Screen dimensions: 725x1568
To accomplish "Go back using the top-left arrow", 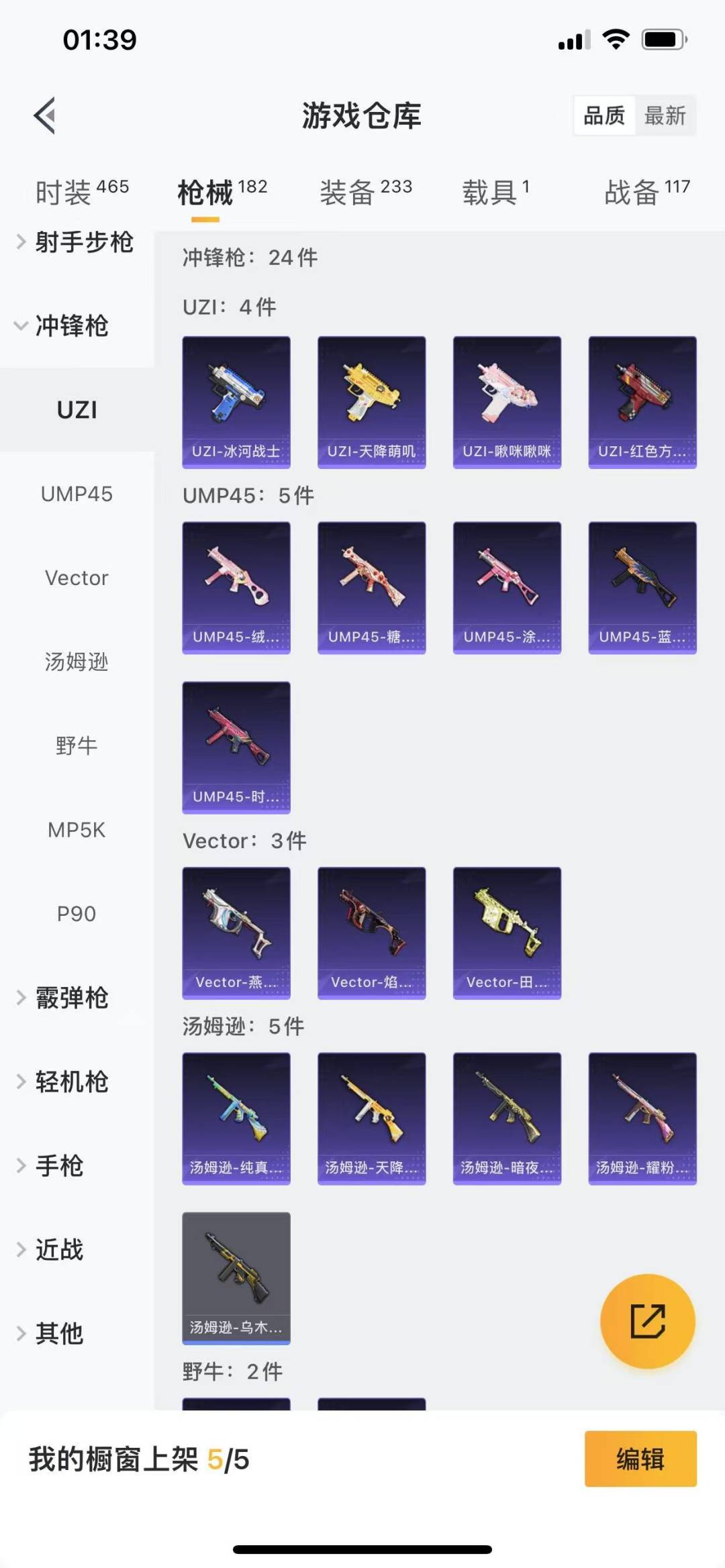I will (x=44, y=115).
